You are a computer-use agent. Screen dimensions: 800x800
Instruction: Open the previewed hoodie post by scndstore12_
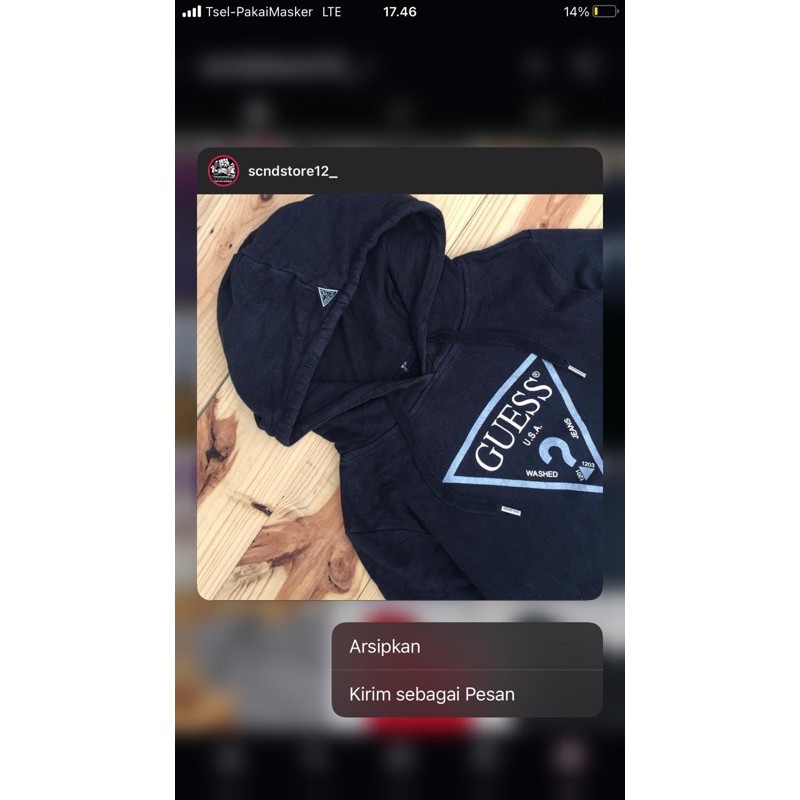[x=400, y=396]
